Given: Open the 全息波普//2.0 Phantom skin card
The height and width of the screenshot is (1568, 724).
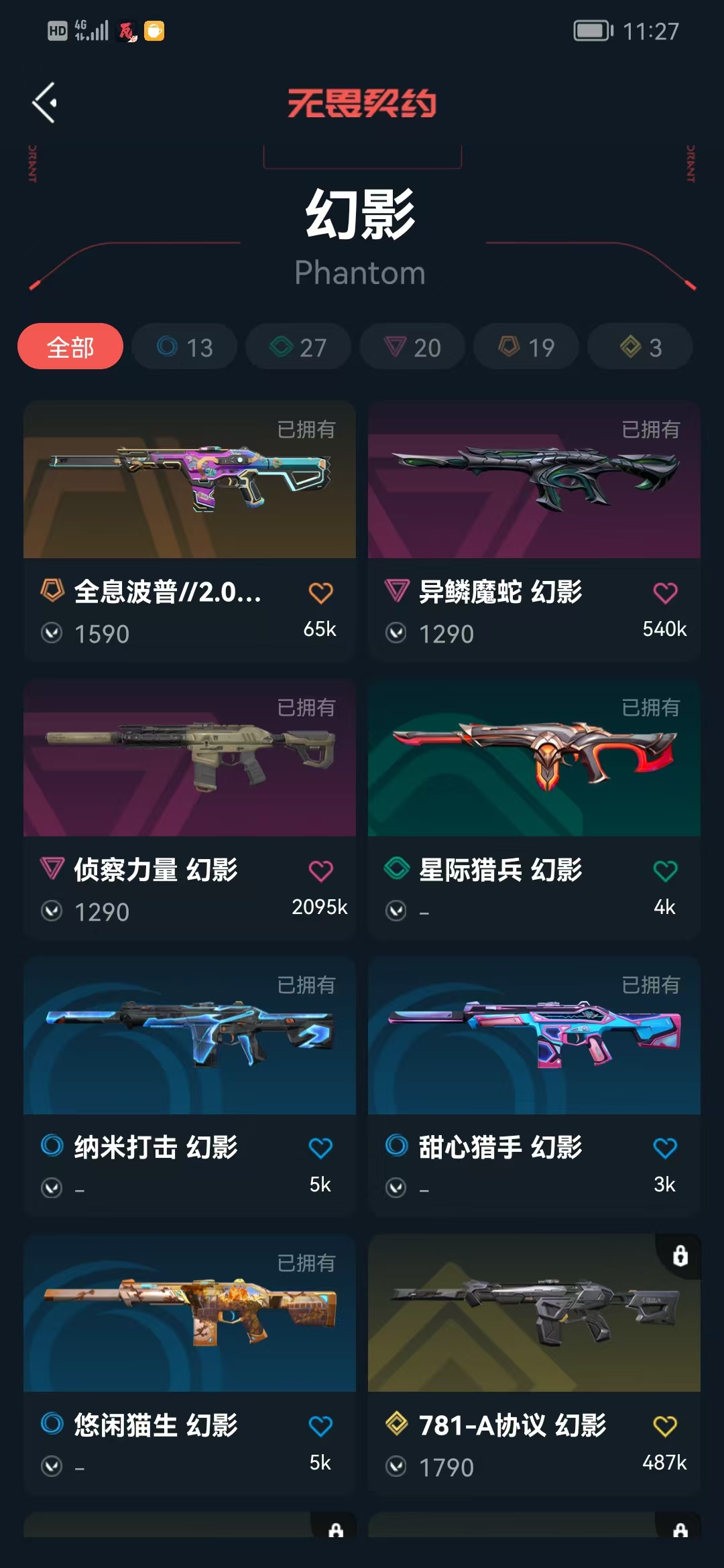Looking at the screenshot, I should pos(190,531).
